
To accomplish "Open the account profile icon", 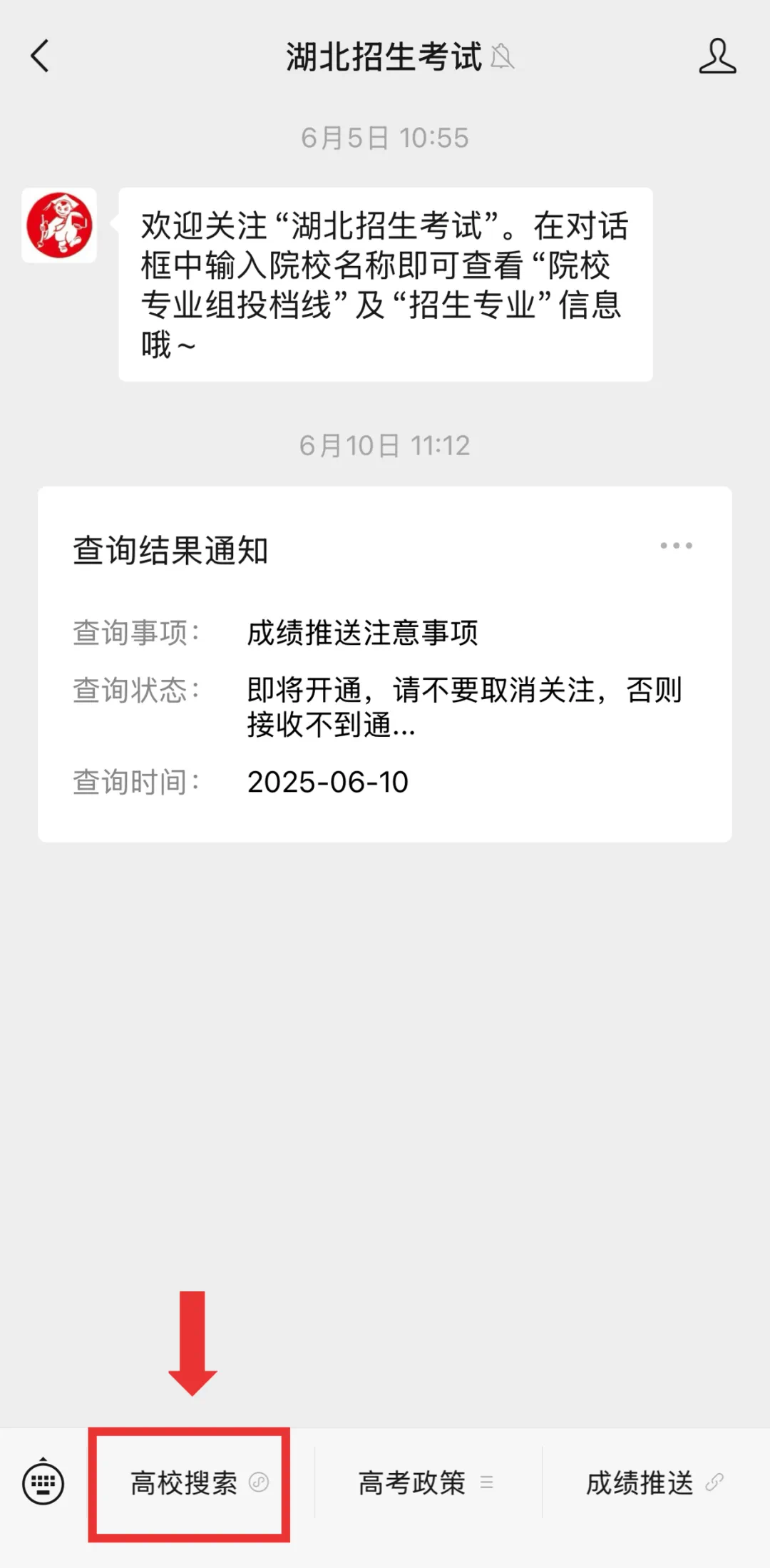I will click(717, 56).
